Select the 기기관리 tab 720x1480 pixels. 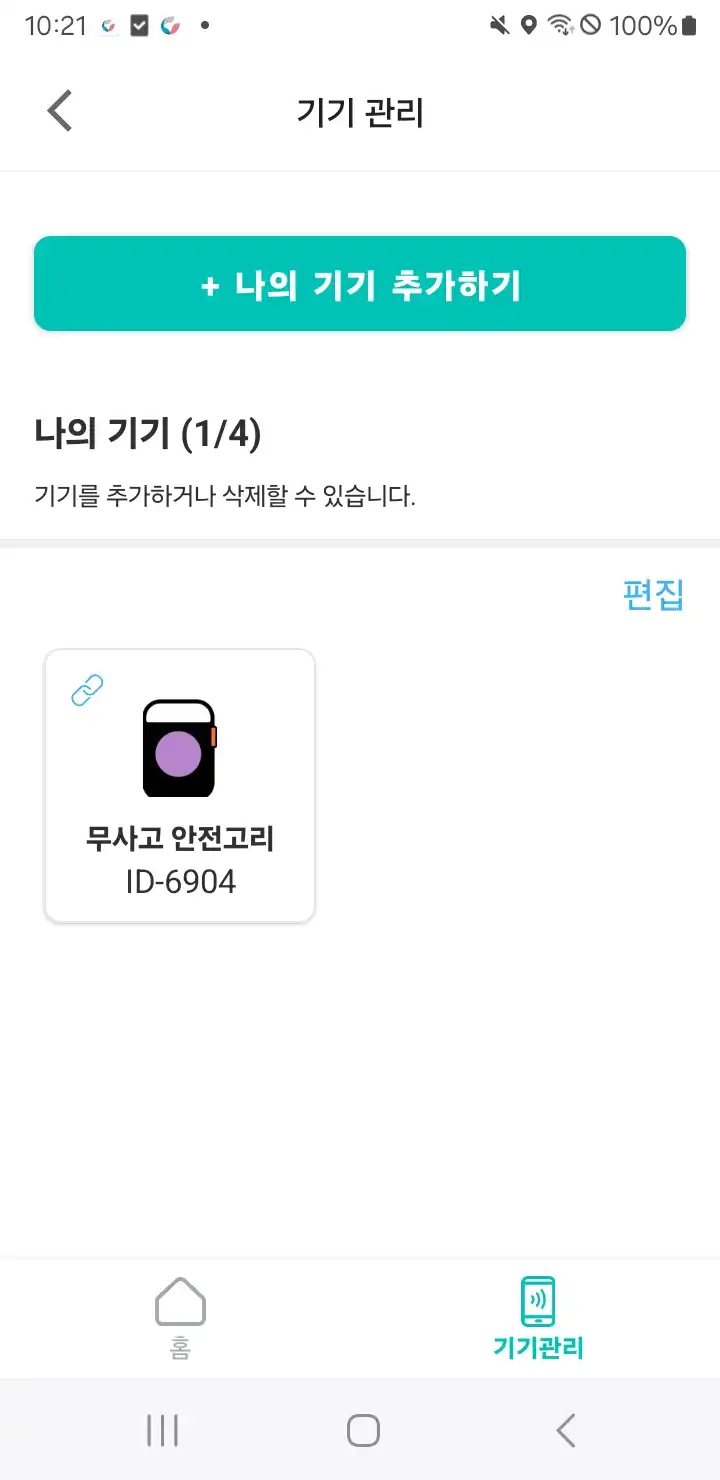coord(538,1317)
